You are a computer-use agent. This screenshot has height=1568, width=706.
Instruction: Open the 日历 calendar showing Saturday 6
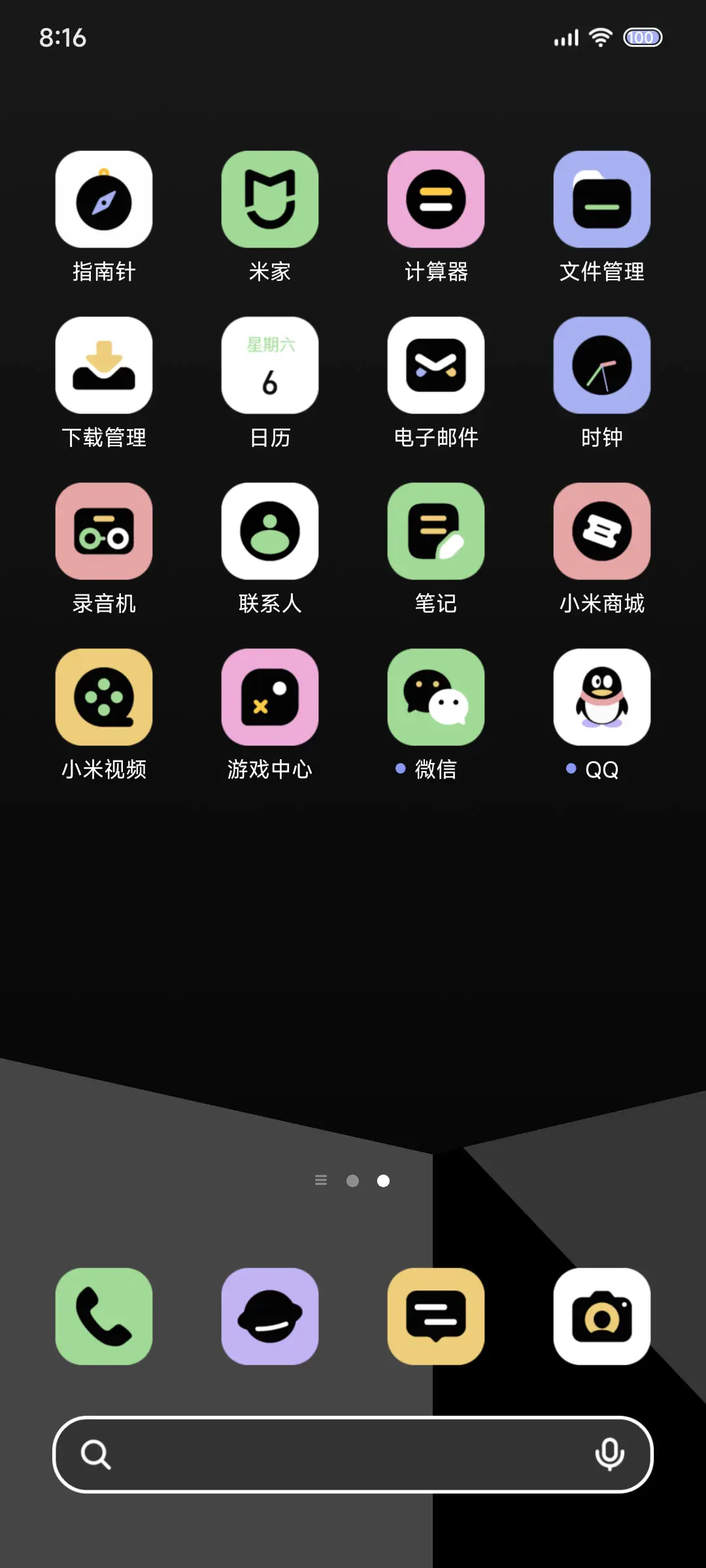coord(270,366)
